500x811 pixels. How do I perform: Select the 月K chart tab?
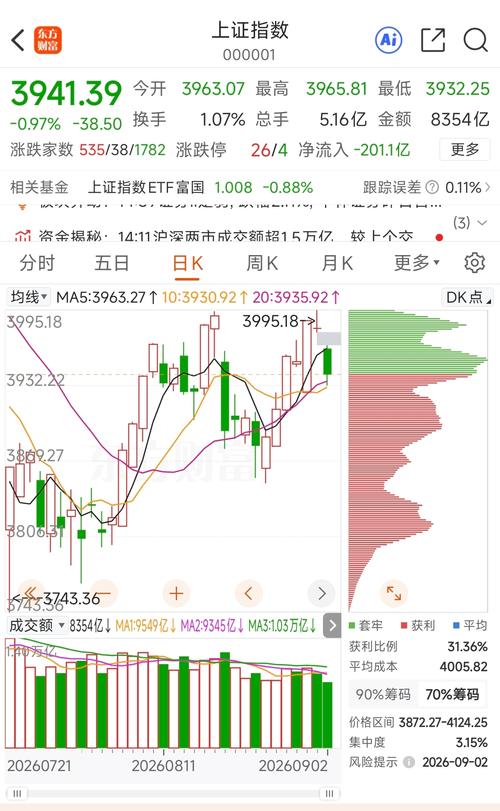[x=337, y=263]
